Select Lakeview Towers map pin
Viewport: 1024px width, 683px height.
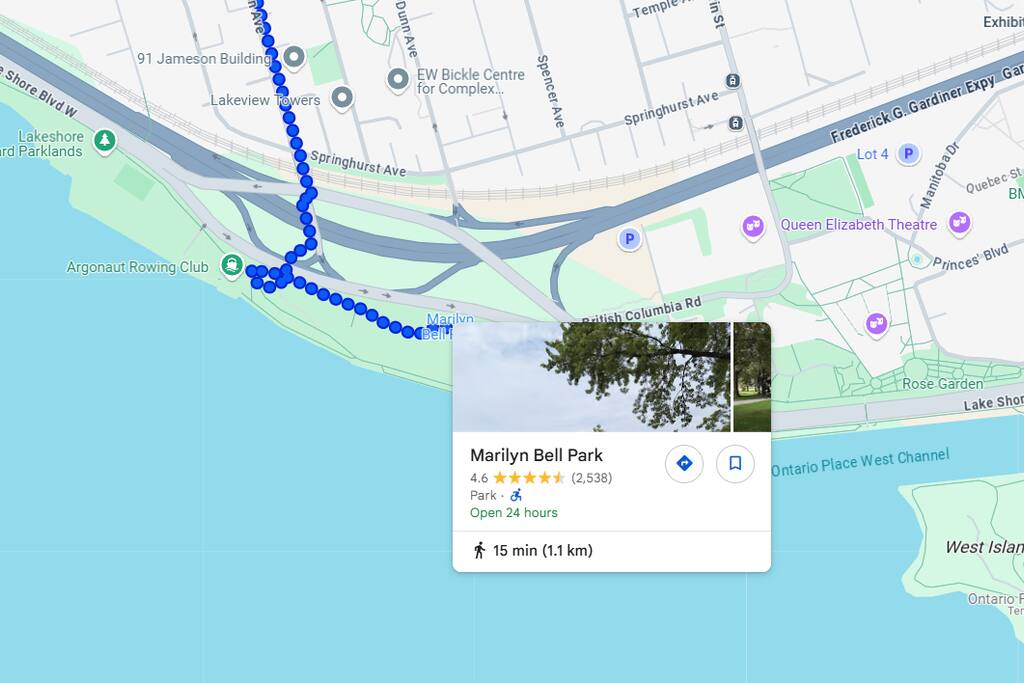coord(342,98)
